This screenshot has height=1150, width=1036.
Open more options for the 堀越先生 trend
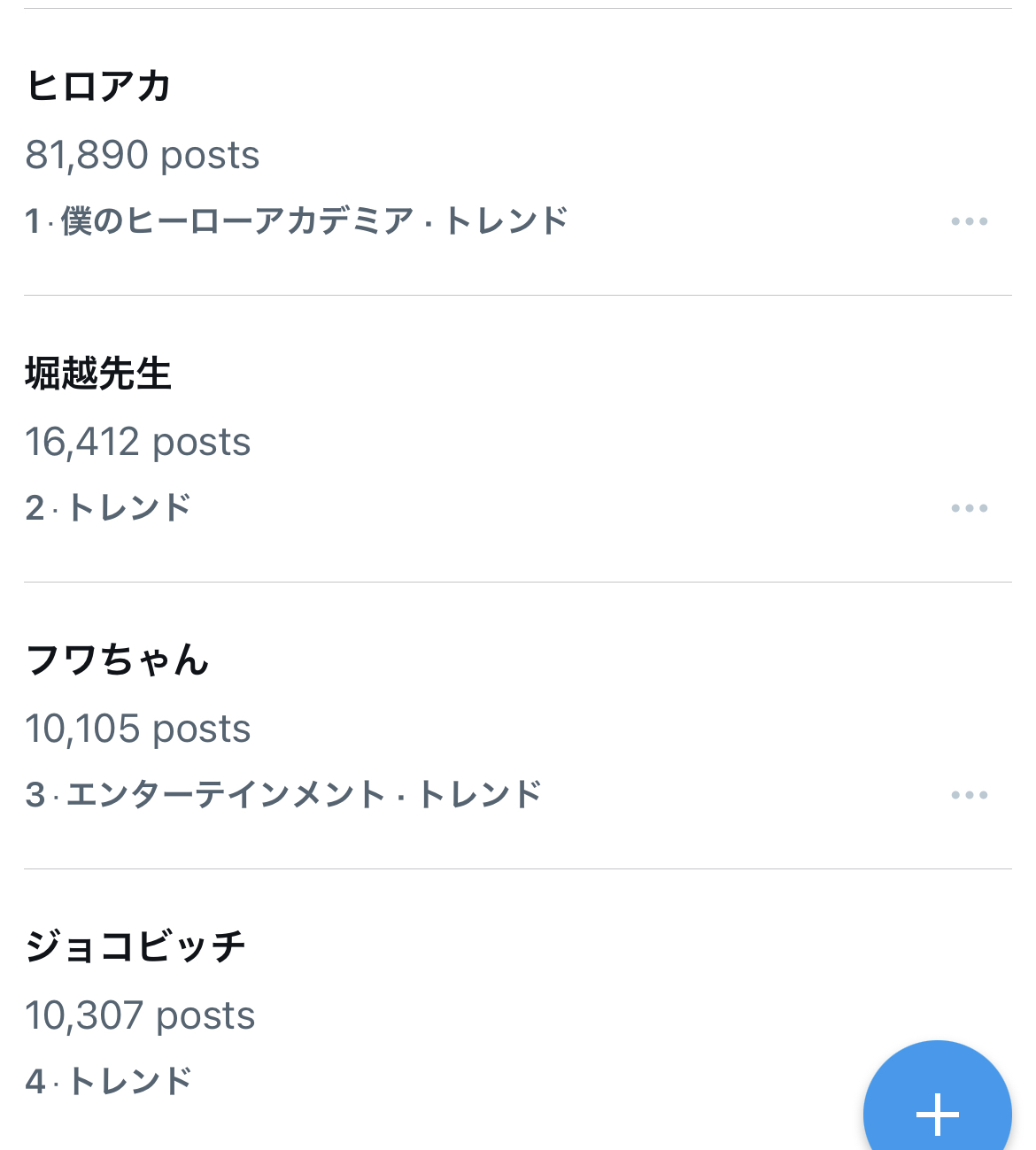[969, 508]
